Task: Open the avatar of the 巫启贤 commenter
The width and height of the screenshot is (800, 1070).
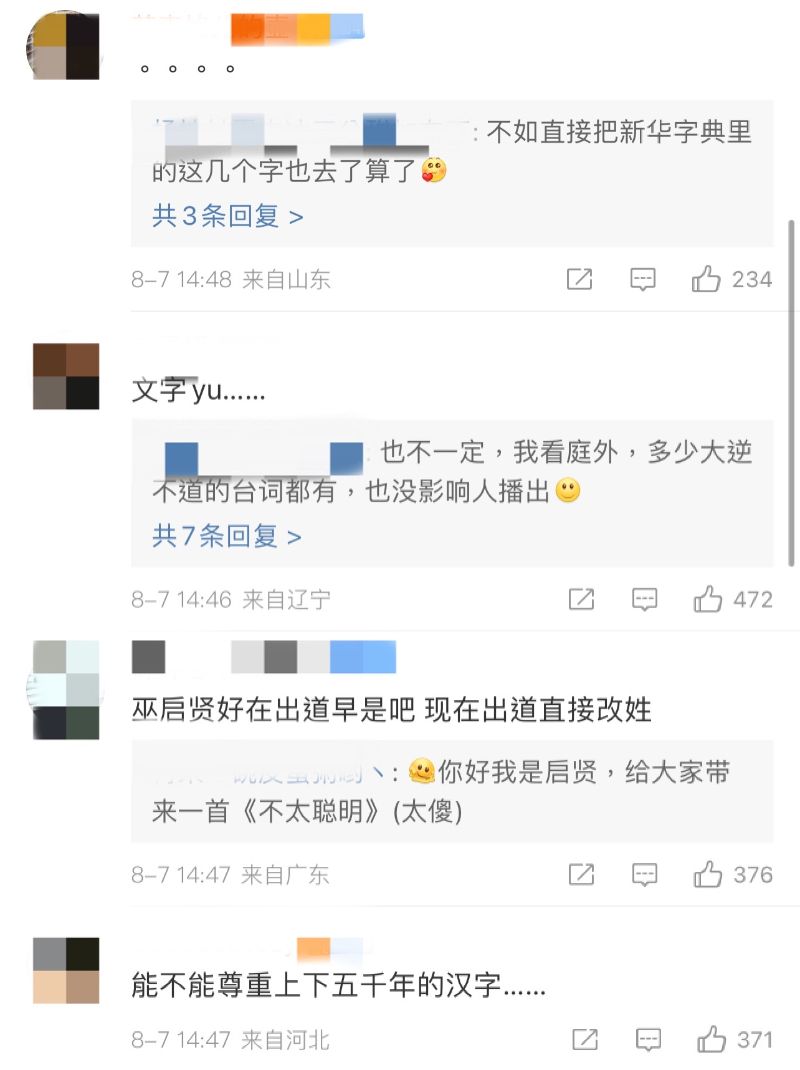Action: 66,690
